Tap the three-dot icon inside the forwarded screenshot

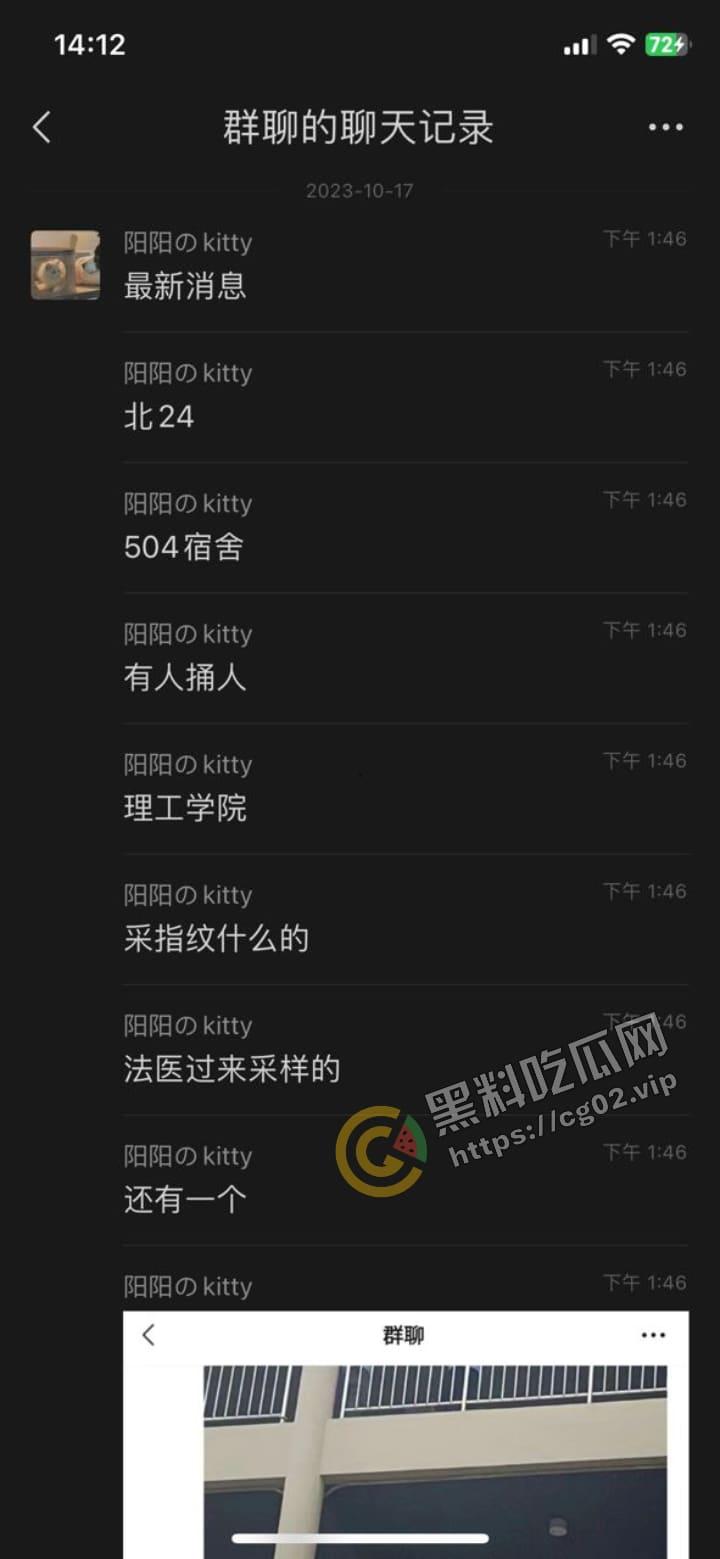[653, 1335]
